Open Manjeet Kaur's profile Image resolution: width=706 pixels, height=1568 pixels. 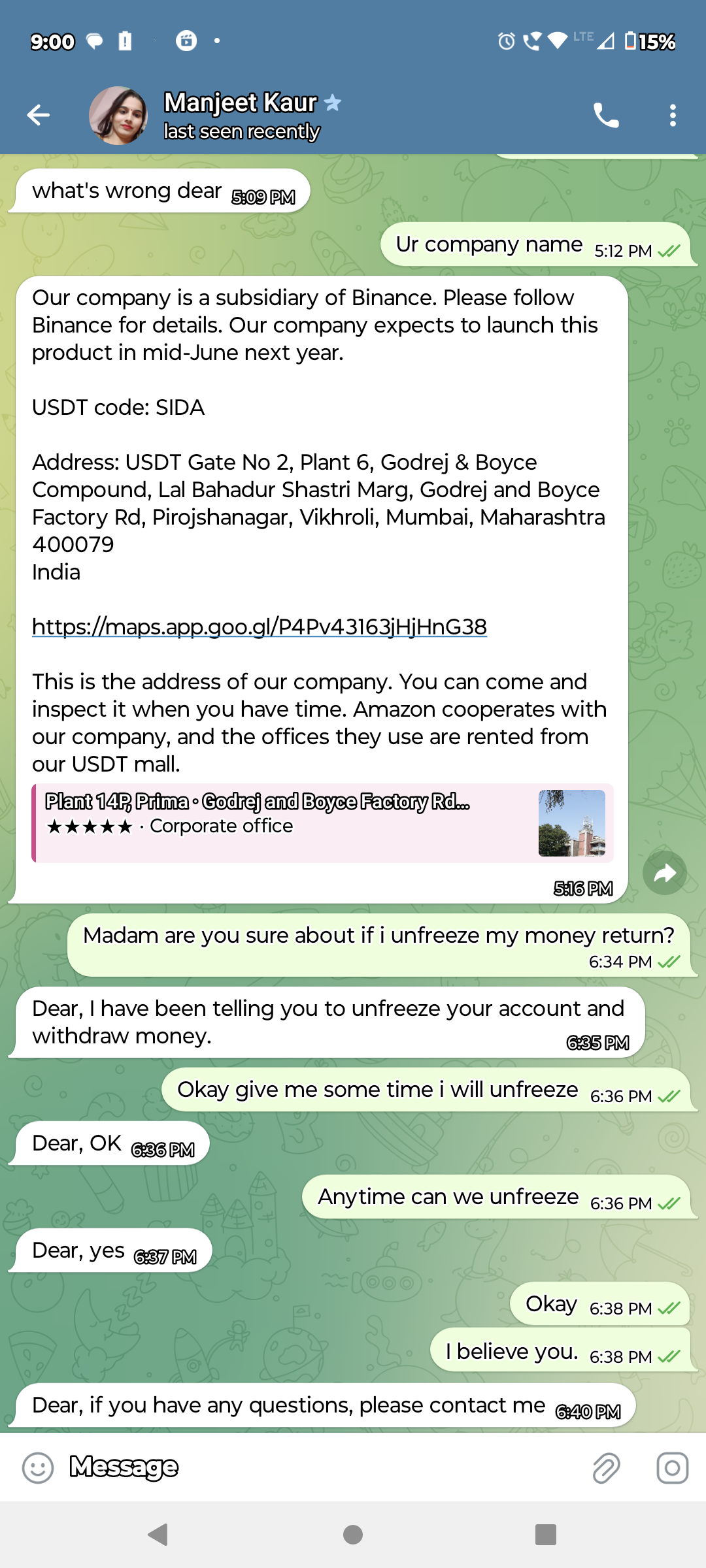click(x=242, y=115)
